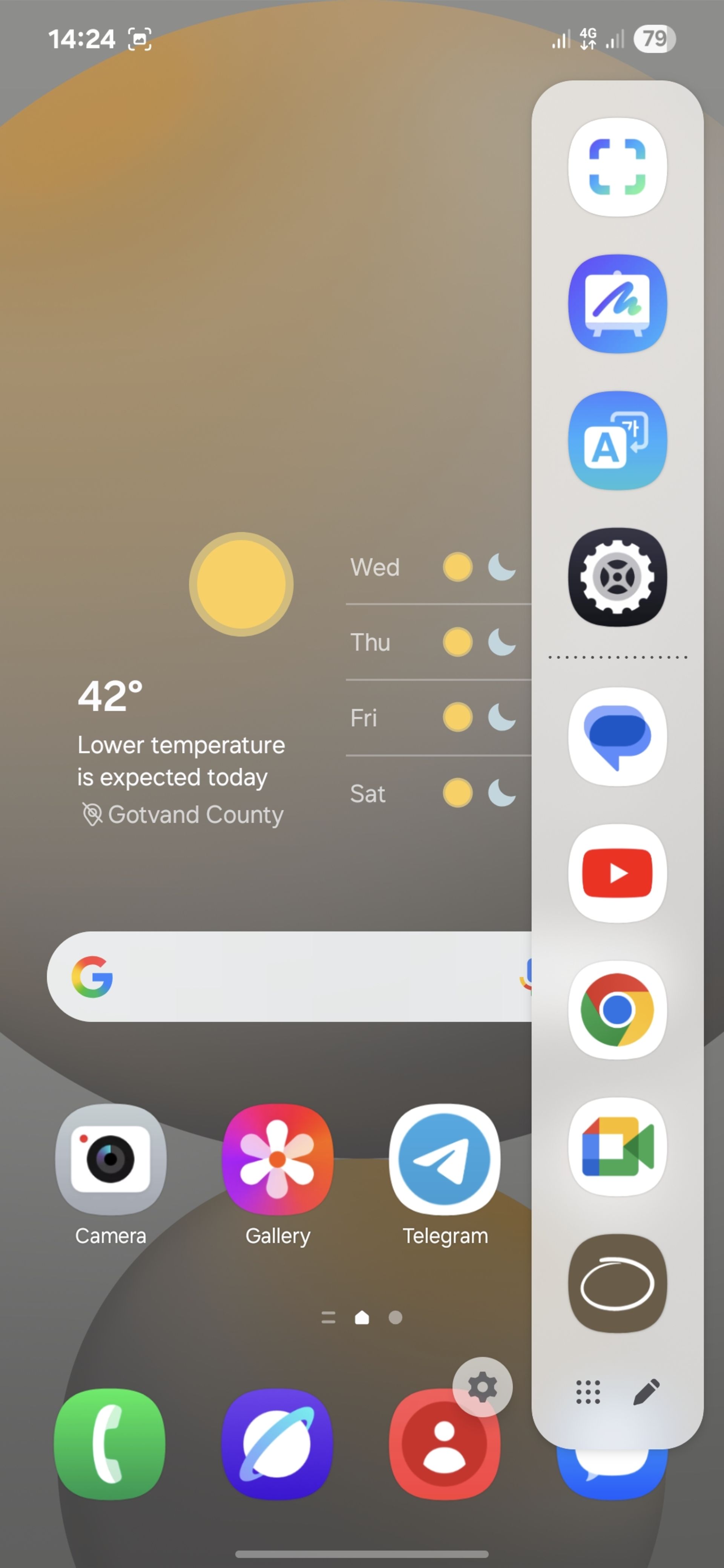Open the Gallery app
The height and width of the screenshot is (1568, 724).
pyautogui.click(x=278, y=1159)
